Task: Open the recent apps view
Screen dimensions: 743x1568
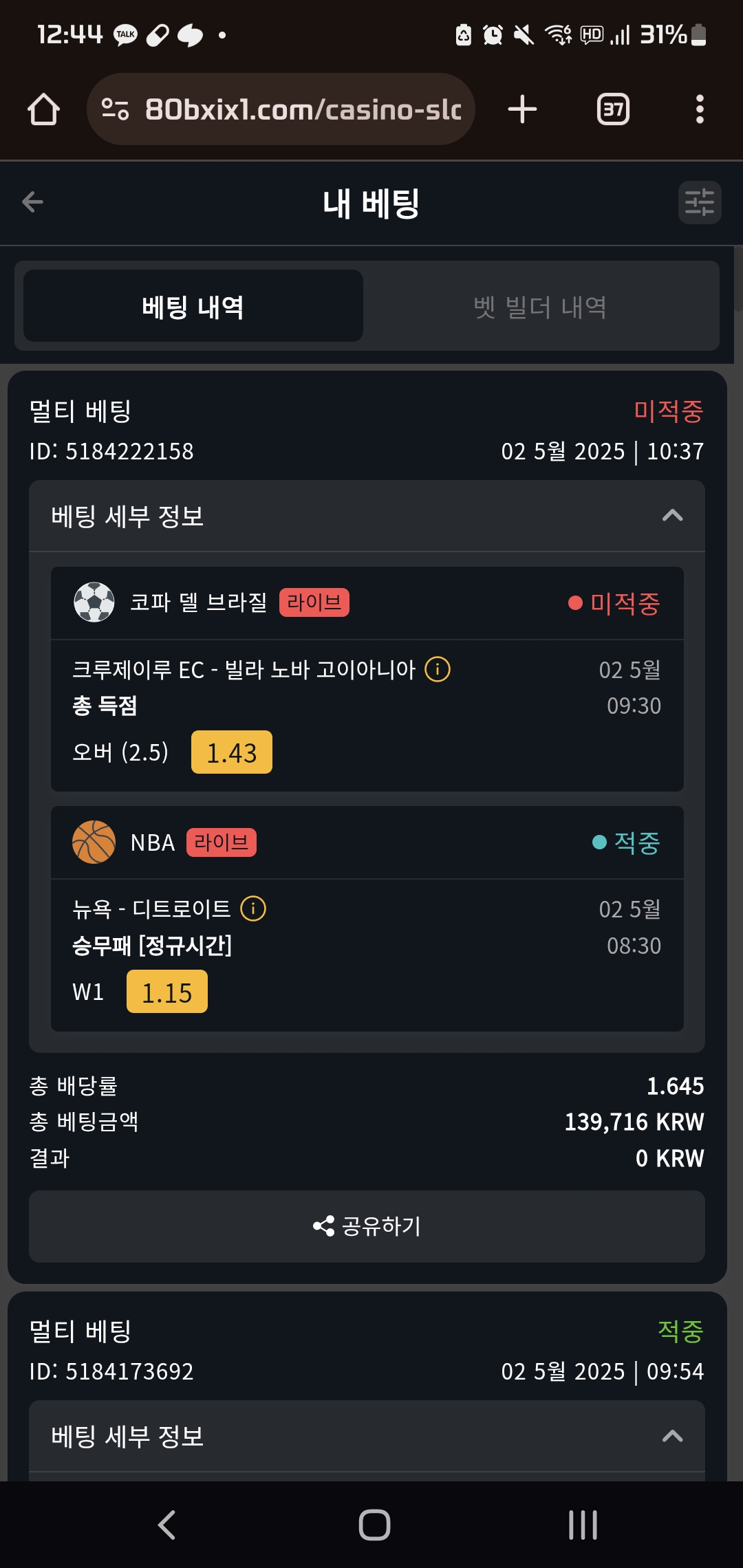Action: click(583, 1525)
